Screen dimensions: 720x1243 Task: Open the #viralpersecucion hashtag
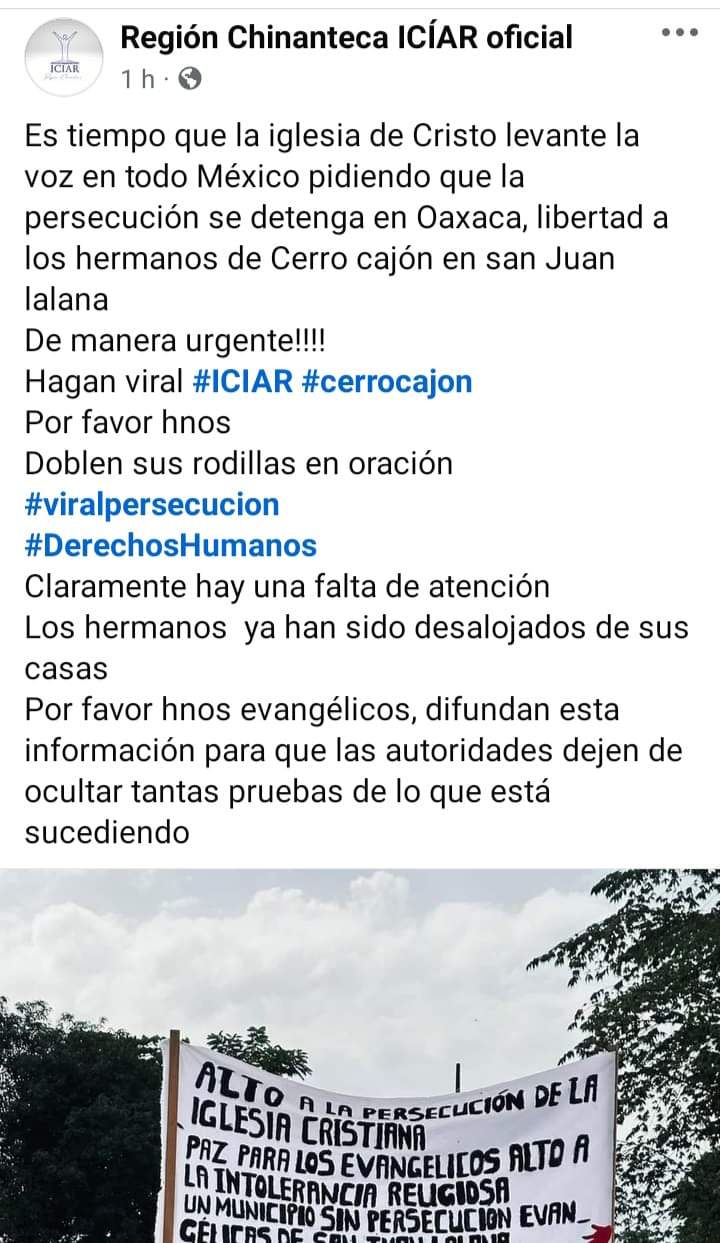tap(151, 504)
